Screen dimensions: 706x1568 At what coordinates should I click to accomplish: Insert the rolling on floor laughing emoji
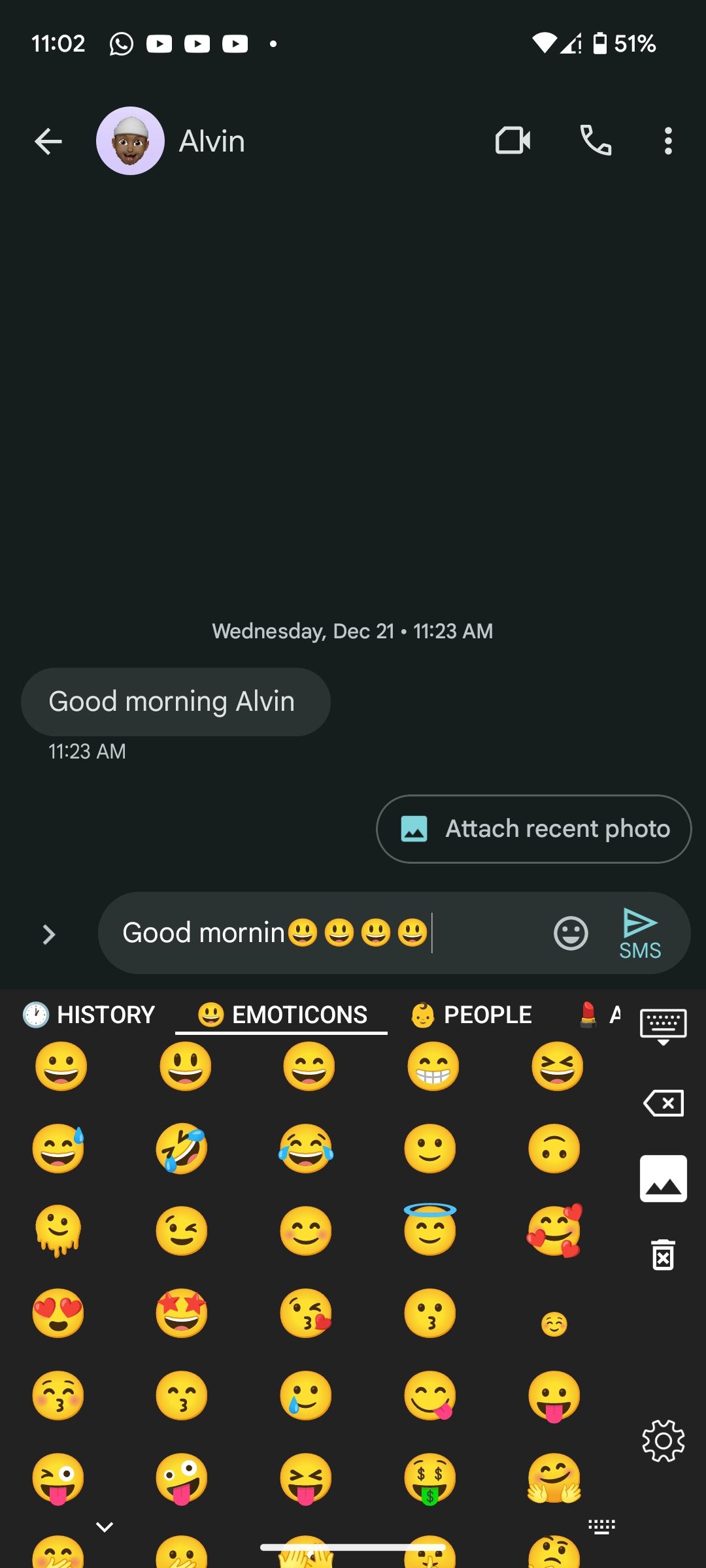point(182,1149)
